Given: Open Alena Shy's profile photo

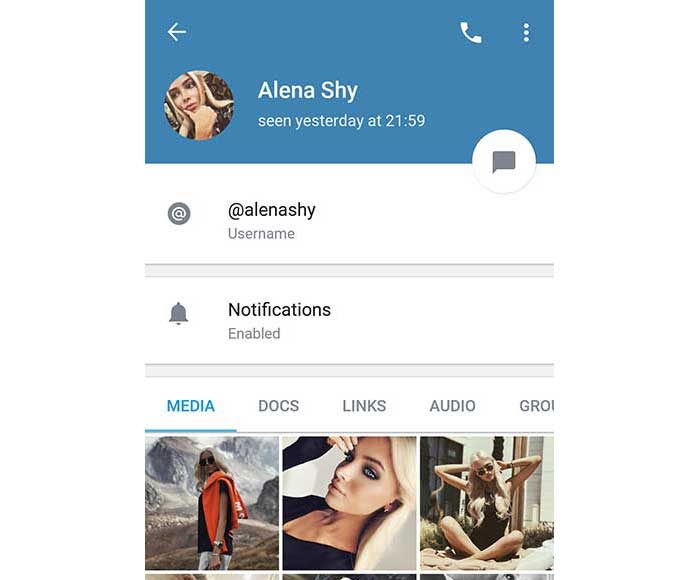Looking at the screenshot, I should (199, 105).
